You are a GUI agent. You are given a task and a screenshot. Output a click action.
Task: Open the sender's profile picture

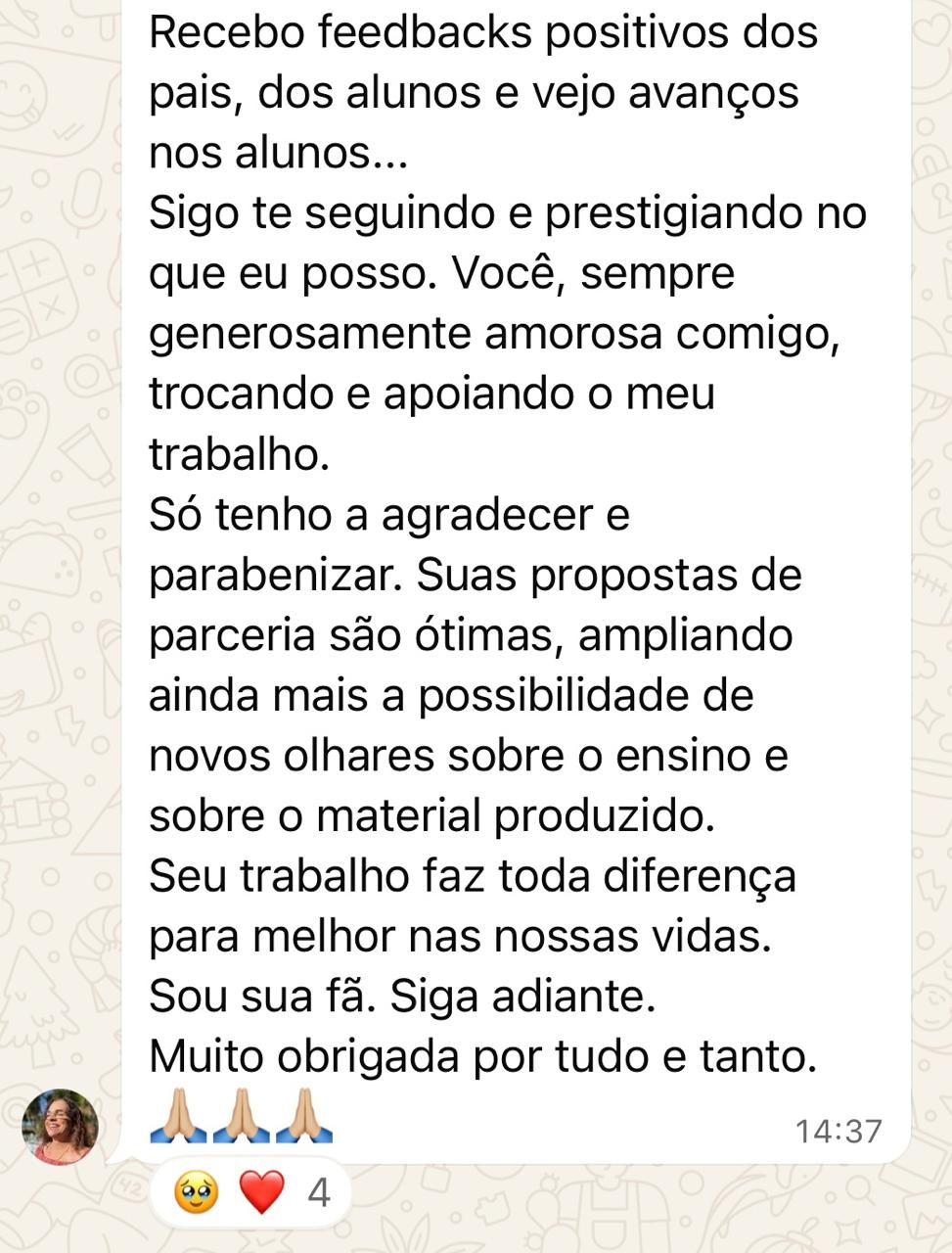coord(61,1127)
